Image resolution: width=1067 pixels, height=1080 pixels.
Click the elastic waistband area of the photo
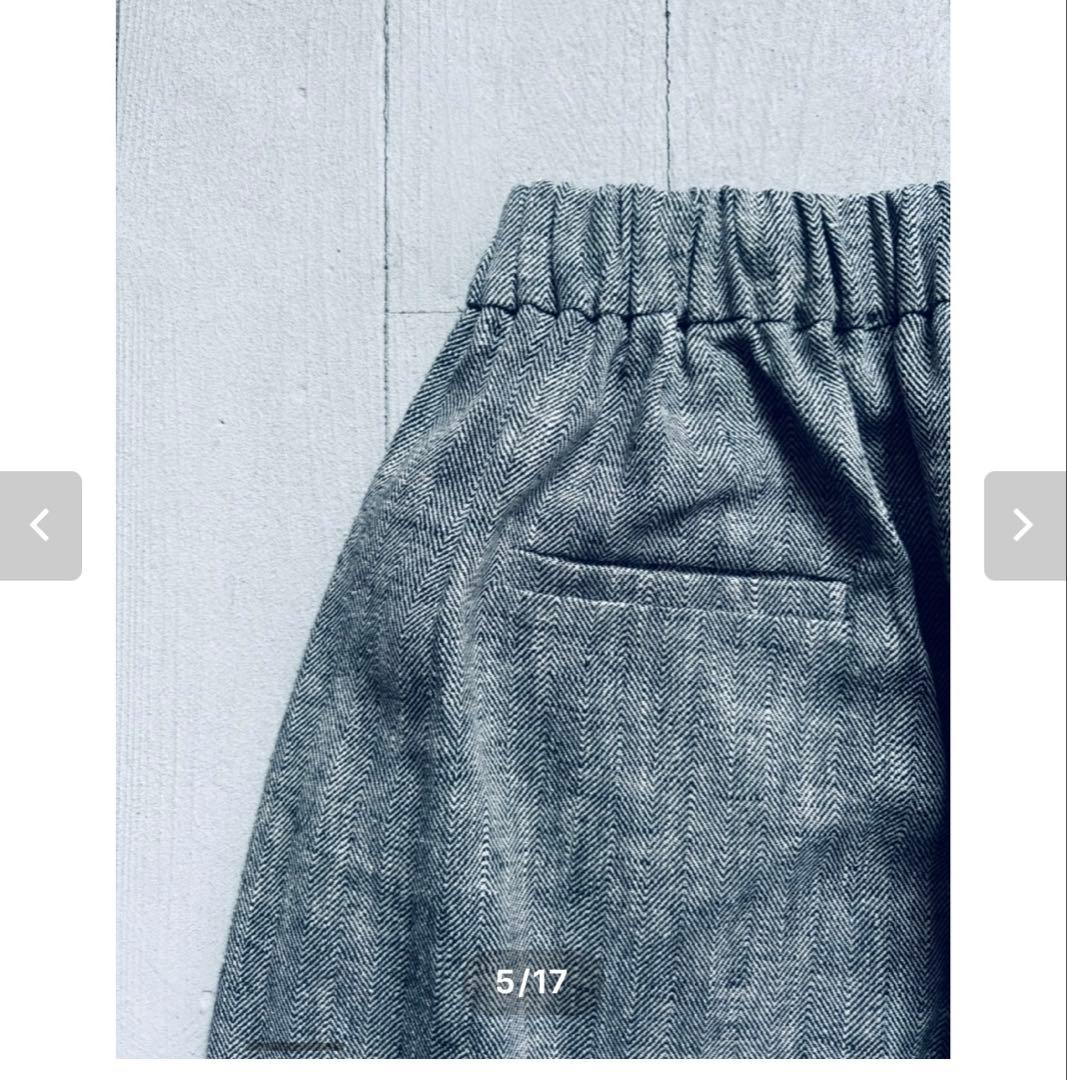700,250
